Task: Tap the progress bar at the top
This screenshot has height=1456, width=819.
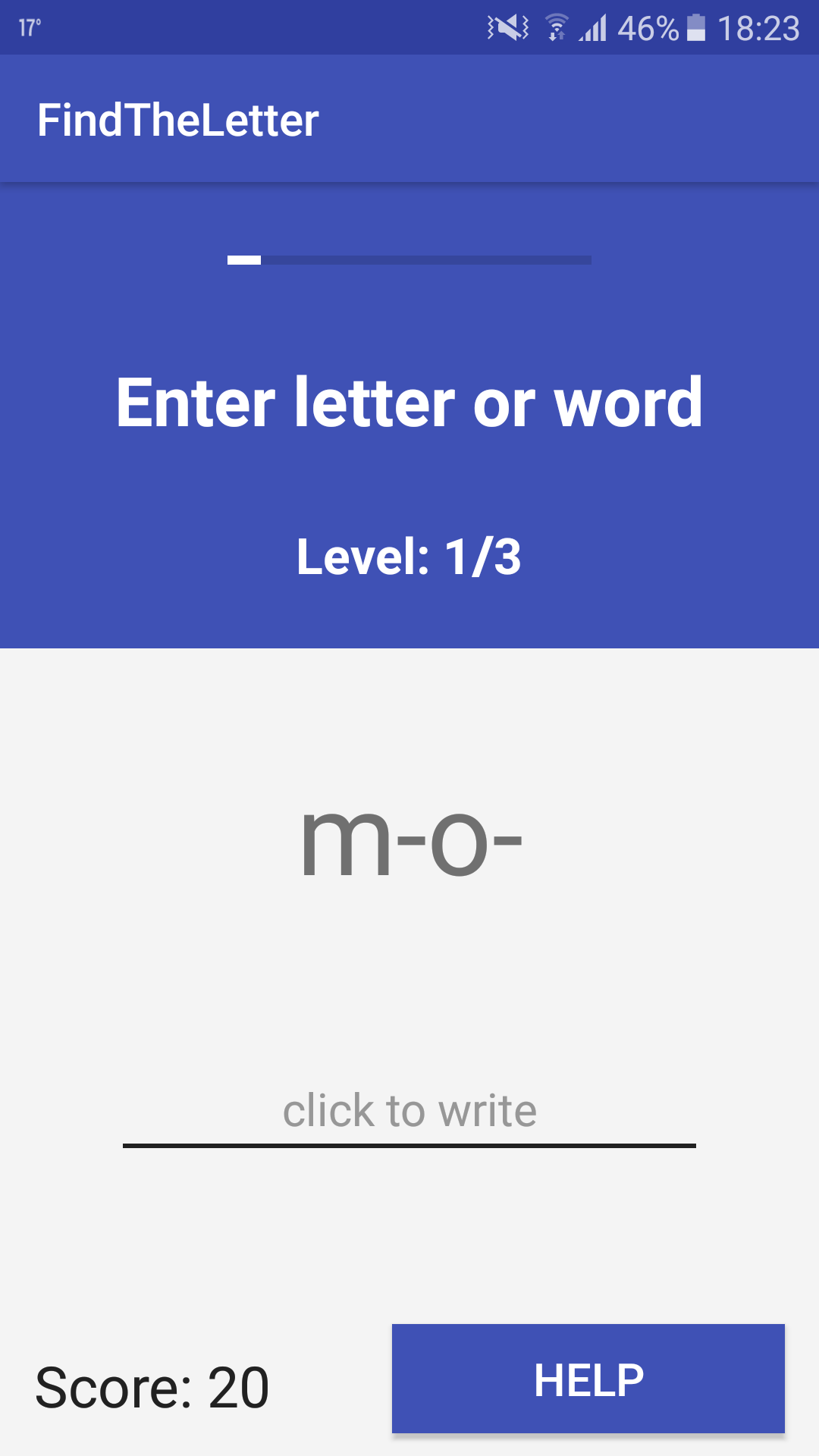Action: pos(409,259)
